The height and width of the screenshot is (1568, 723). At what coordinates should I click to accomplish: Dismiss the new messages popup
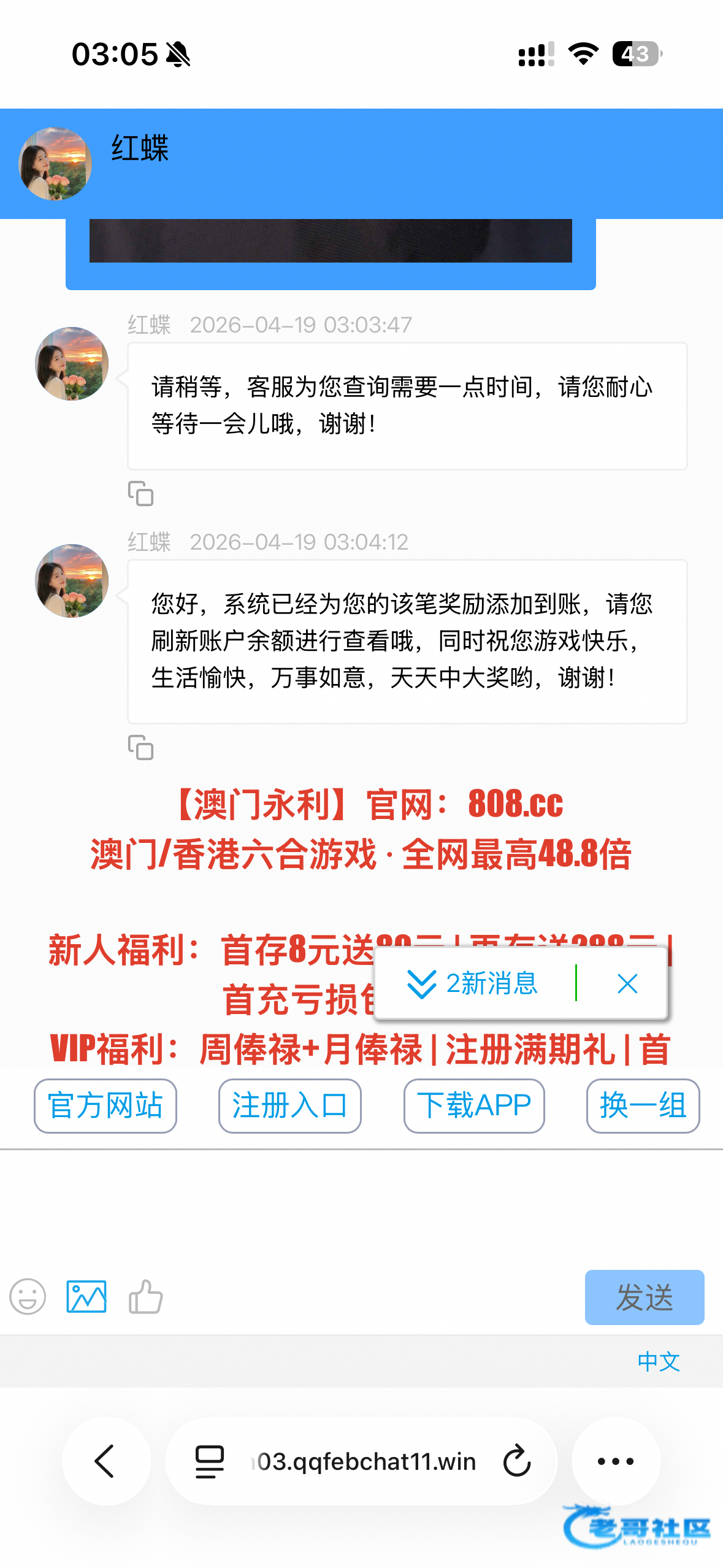[627, 983]
